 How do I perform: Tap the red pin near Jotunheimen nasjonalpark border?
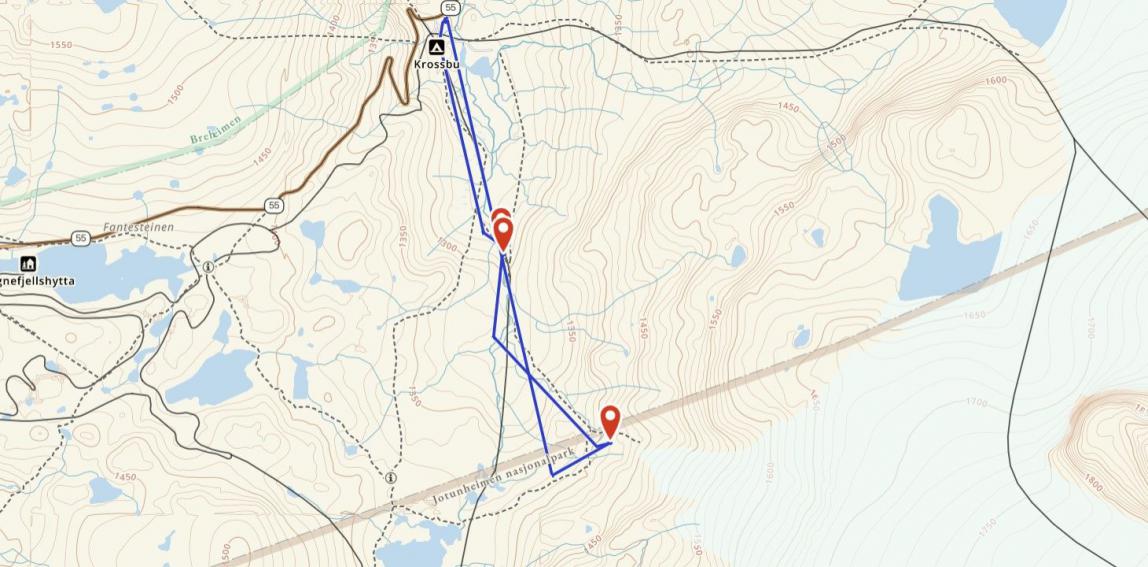pyautogui.click(x=609, y=420)
